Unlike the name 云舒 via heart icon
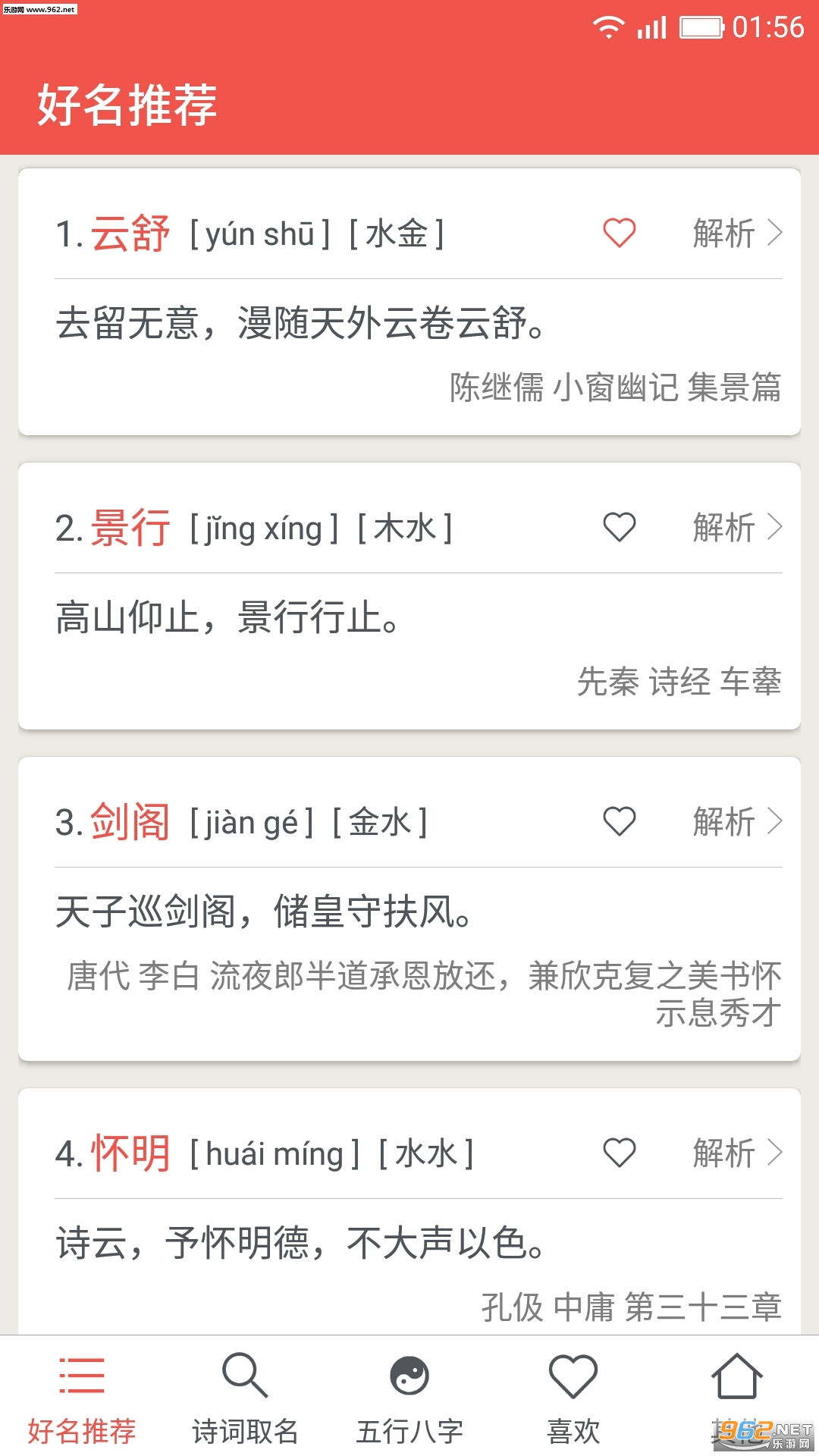Screen dimensions: 819x1456 pos(619,233)
